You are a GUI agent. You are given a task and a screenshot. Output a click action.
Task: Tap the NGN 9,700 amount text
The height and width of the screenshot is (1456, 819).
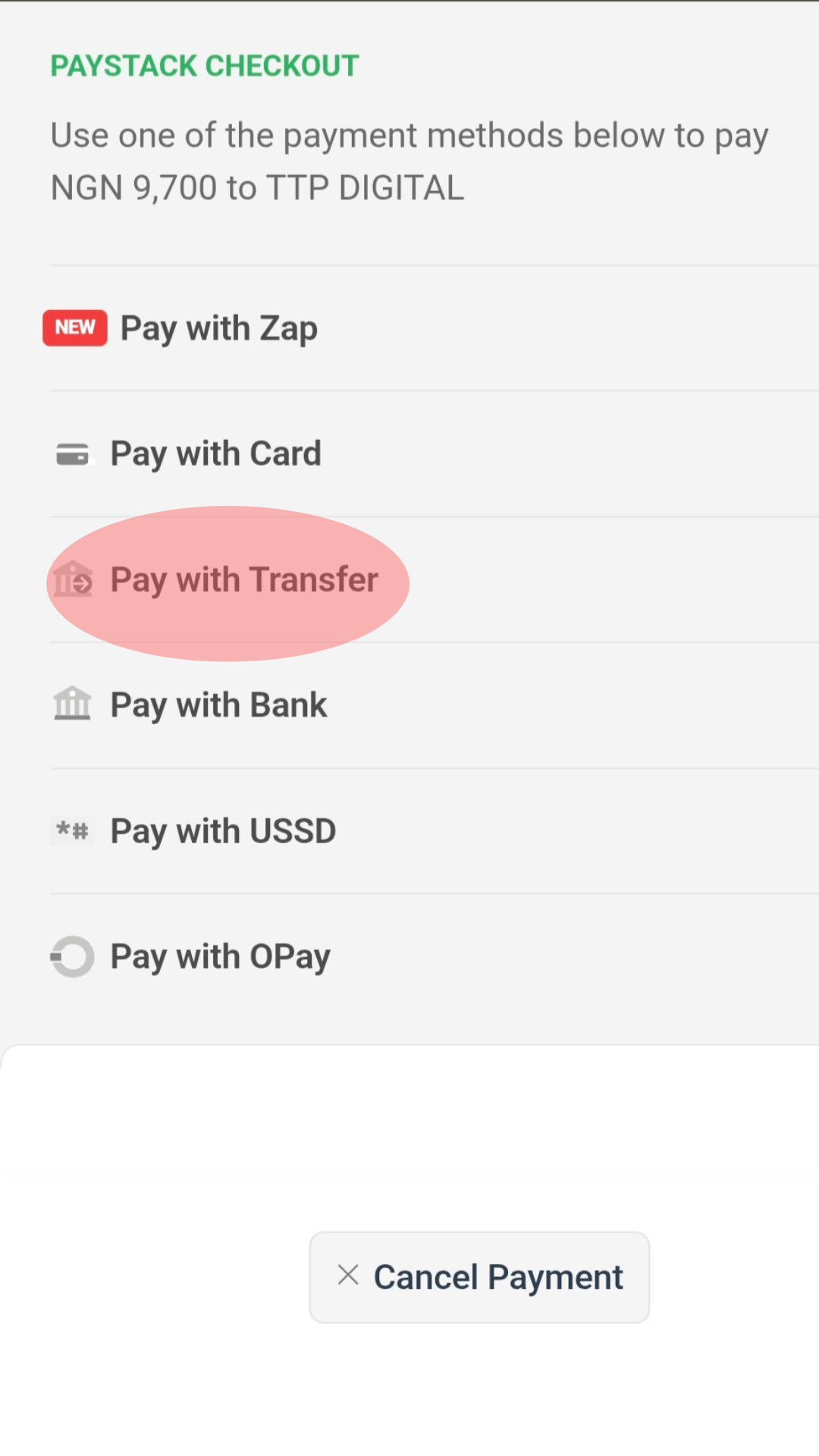click(x=136, y=187)
